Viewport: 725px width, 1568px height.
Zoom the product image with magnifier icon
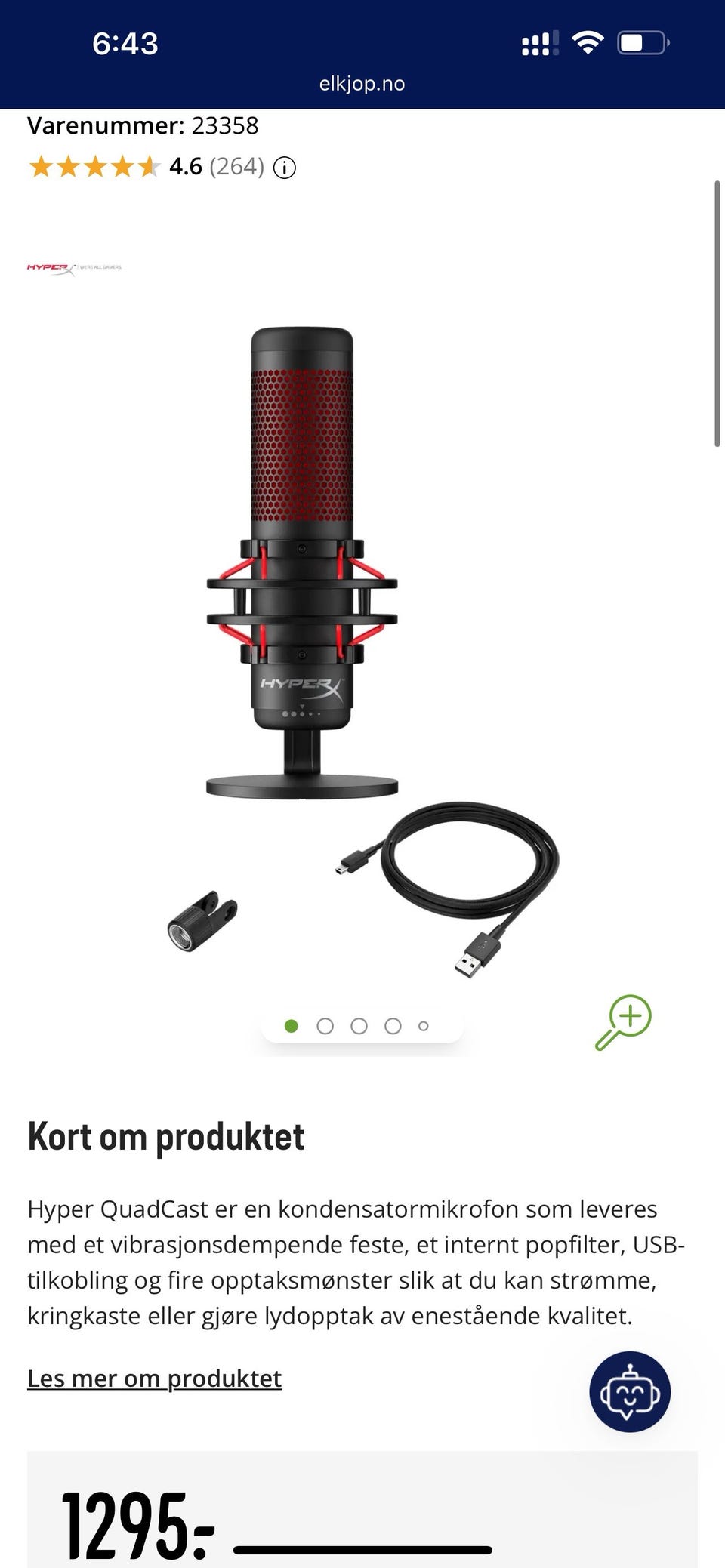624,1022
